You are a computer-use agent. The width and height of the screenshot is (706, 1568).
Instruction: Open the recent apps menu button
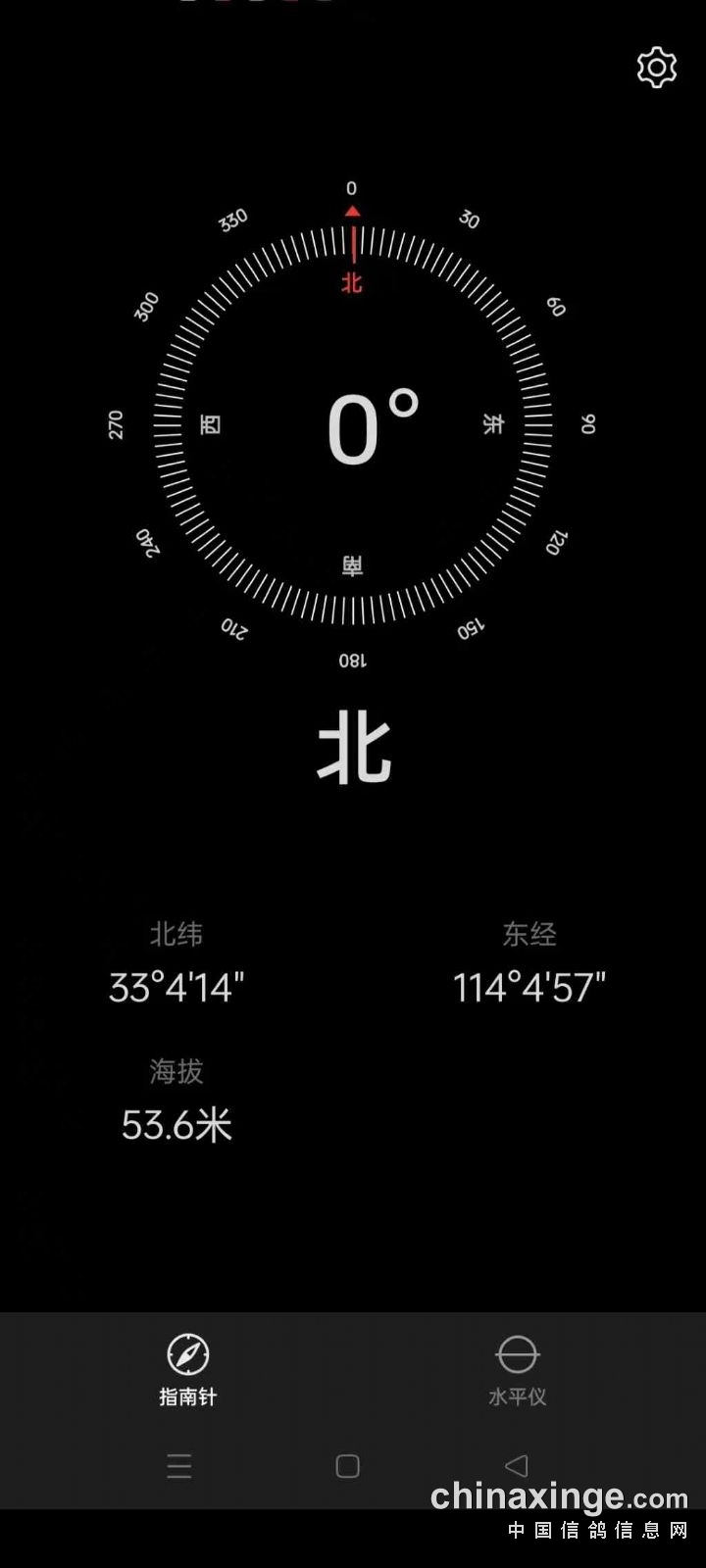(179, 1465)
